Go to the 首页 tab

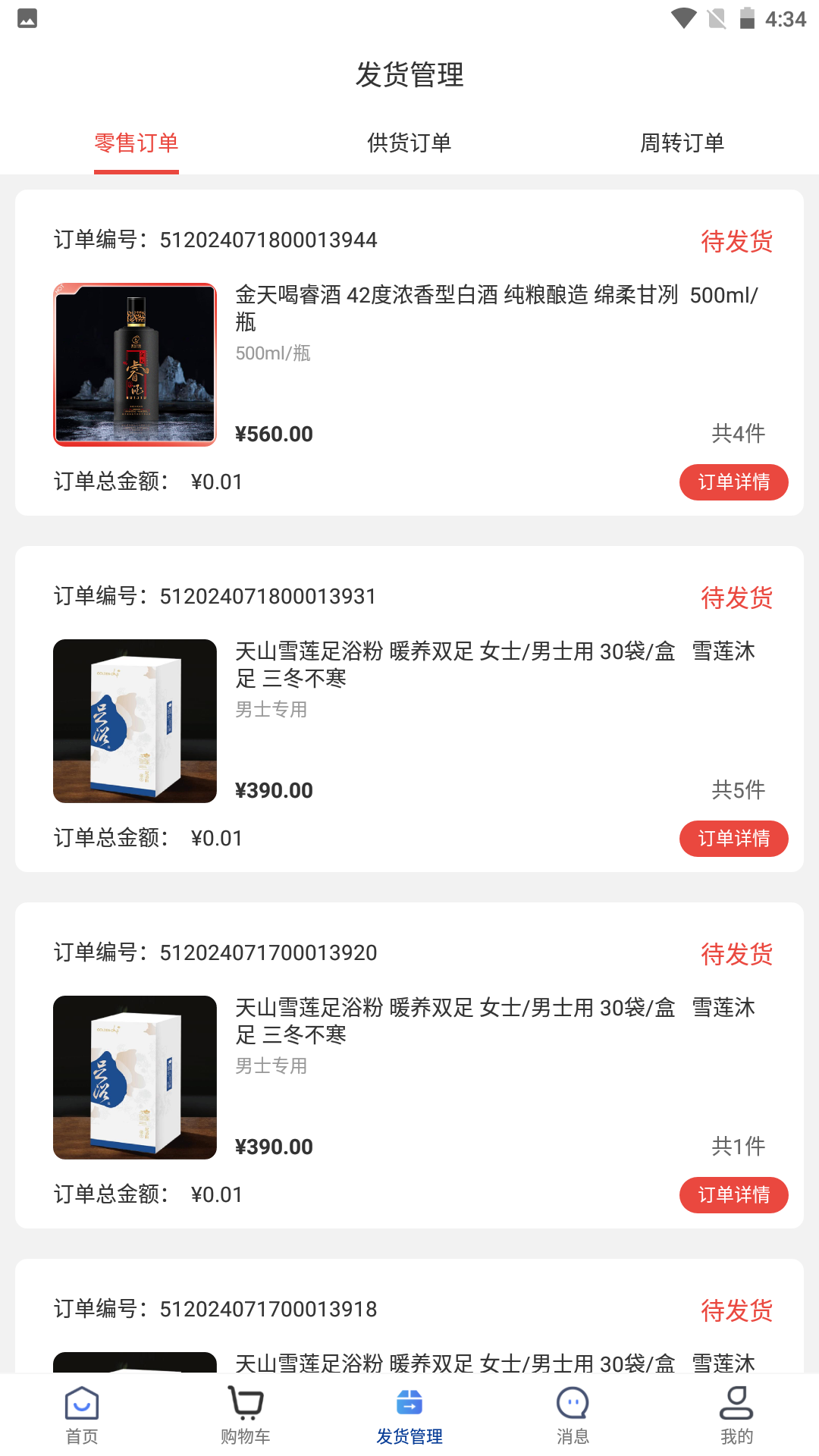click(82, 1415)
